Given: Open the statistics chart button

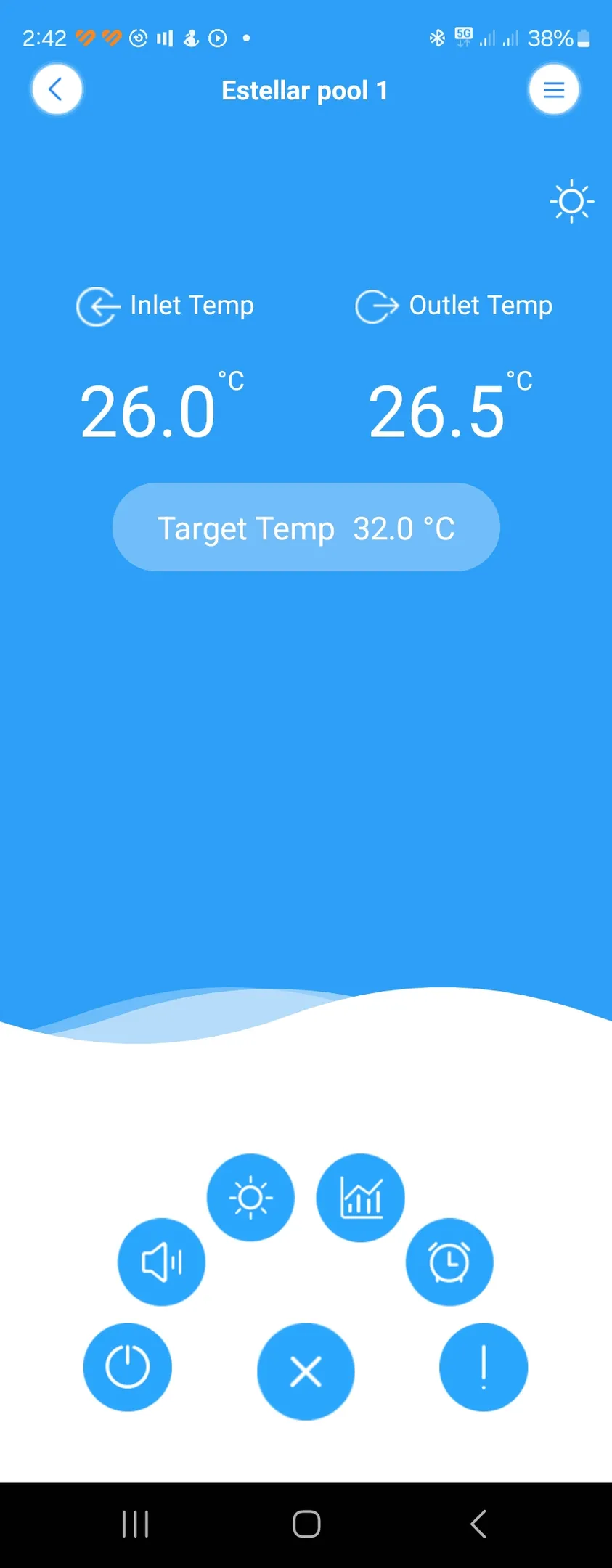Looking at the screenshot, I should click(x=360, y=1197).
